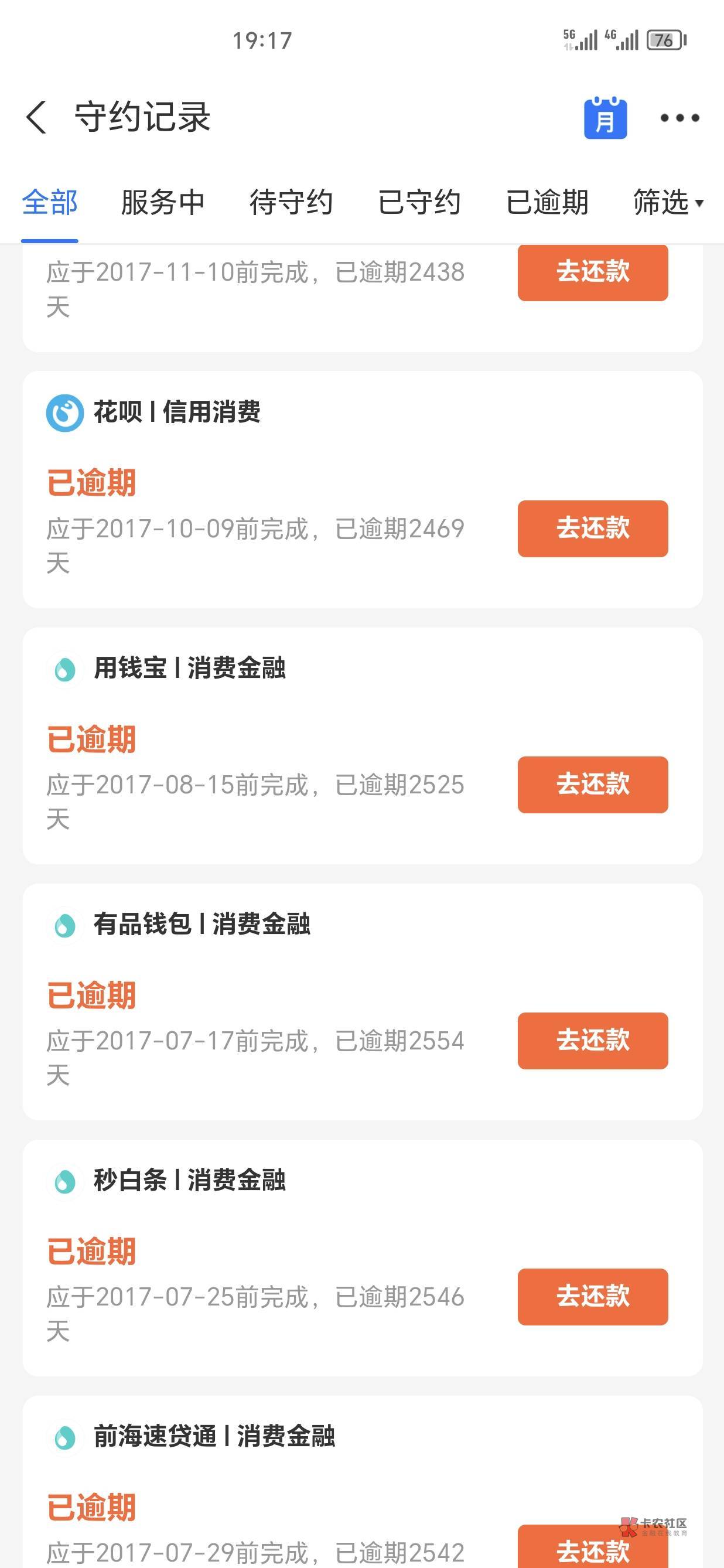The height and width of the screenshot is (1568, 724).
Task: Repay the 花呗 overdue record via 去还款
Action: point(593,529)
